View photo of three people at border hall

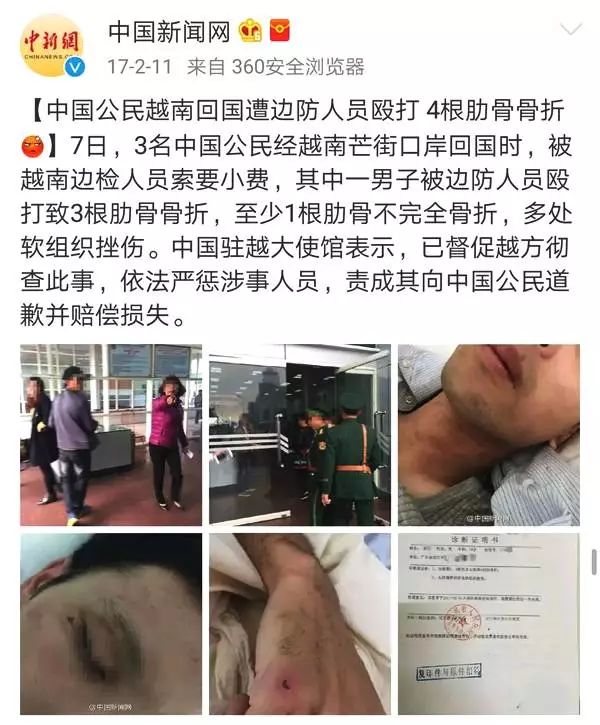[x=111, y=435]
